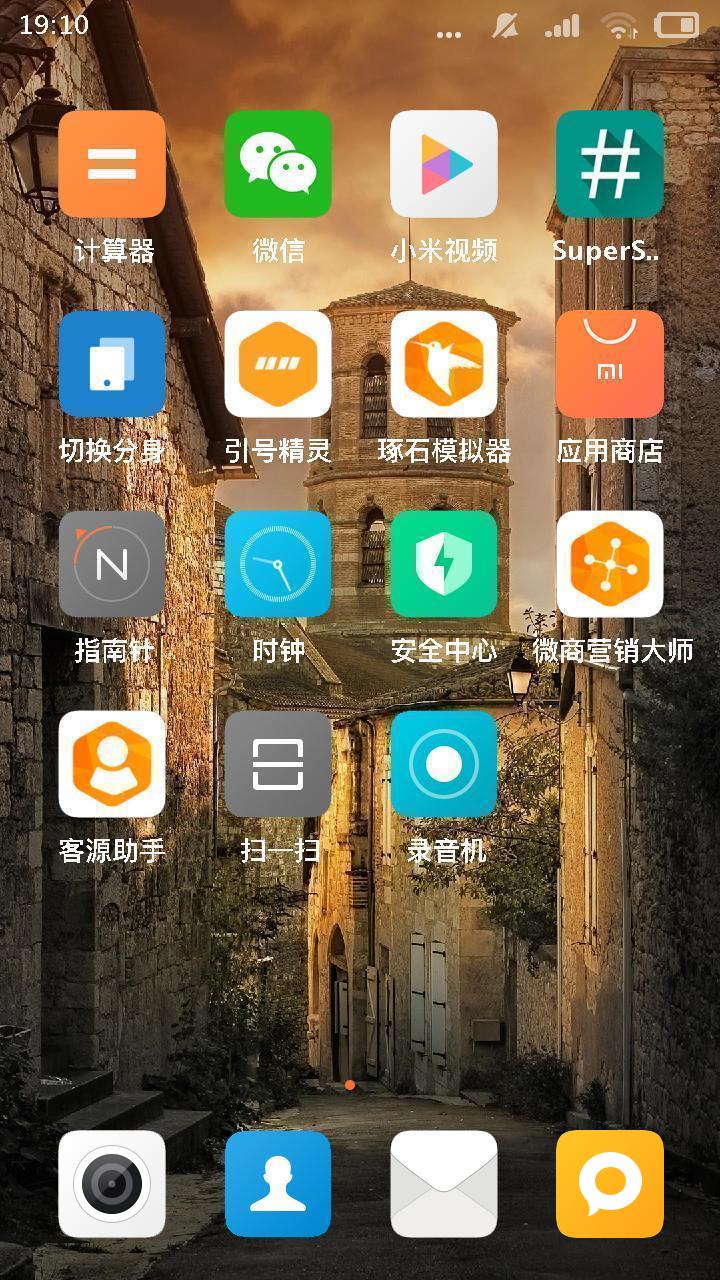The width and height of the screenshot is (720, 1280).
Task: Open 小米视频 video app
Action: tap(444, 164)
